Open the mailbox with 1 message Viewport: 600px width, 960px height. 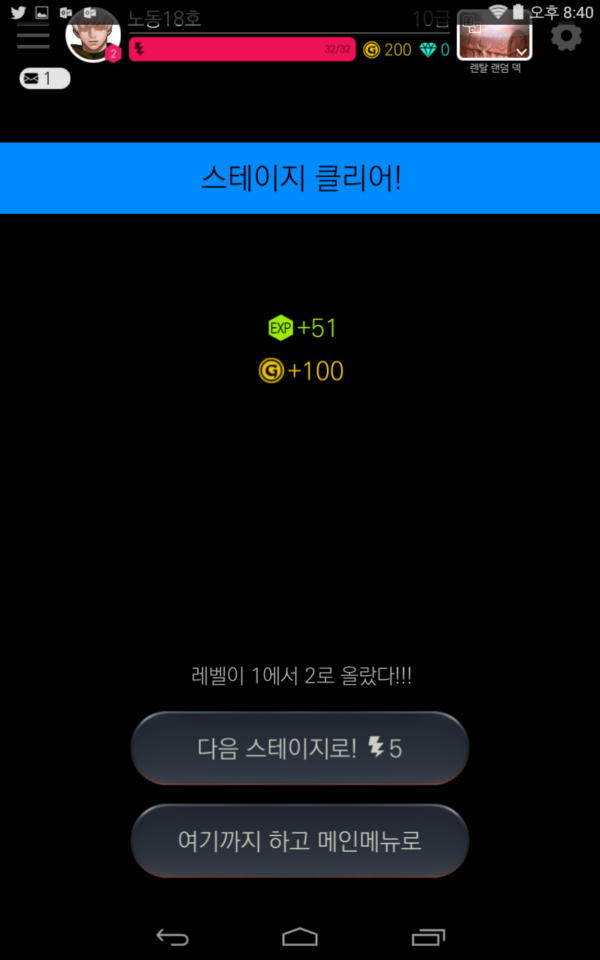coord(45,78)
